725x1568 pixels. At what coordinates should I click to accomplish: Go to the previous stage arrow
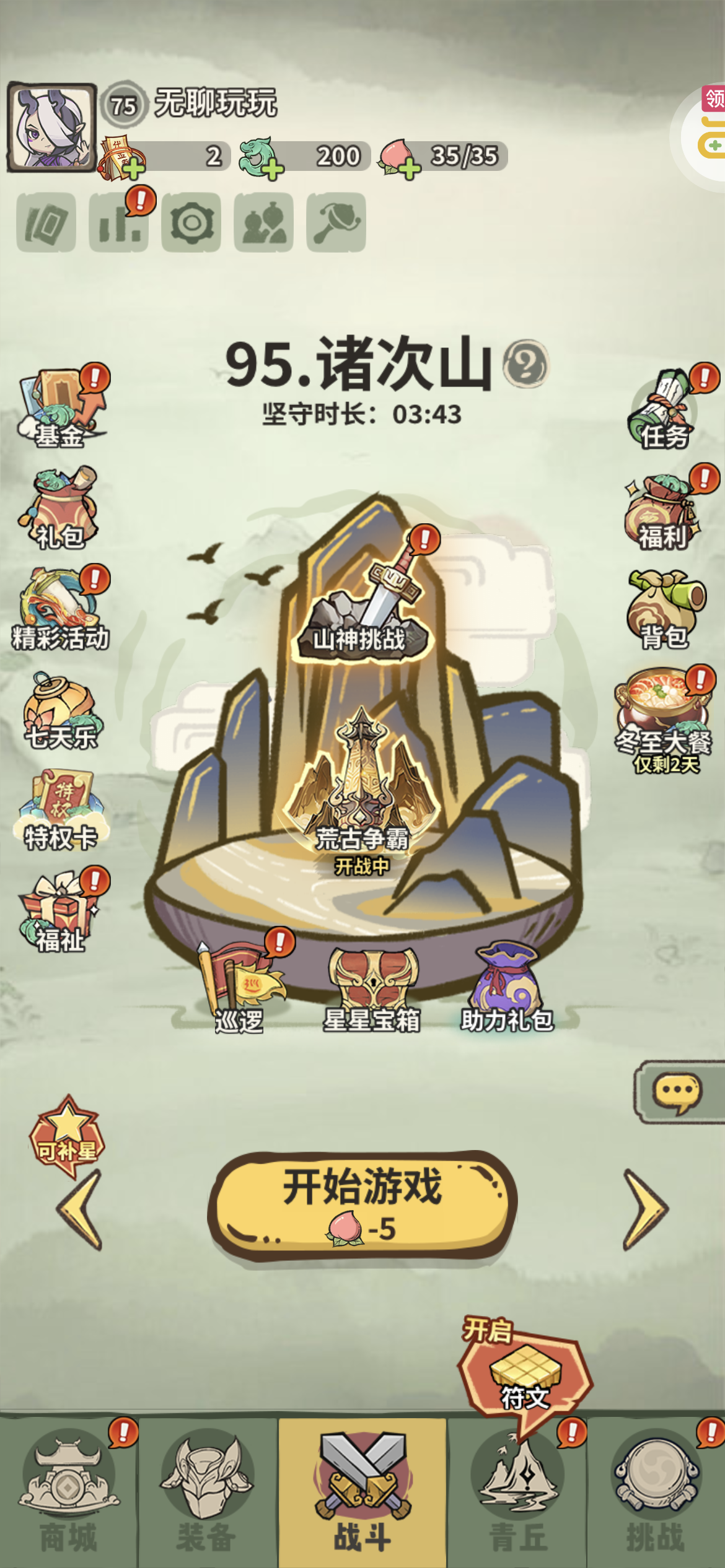point(81,1209)
